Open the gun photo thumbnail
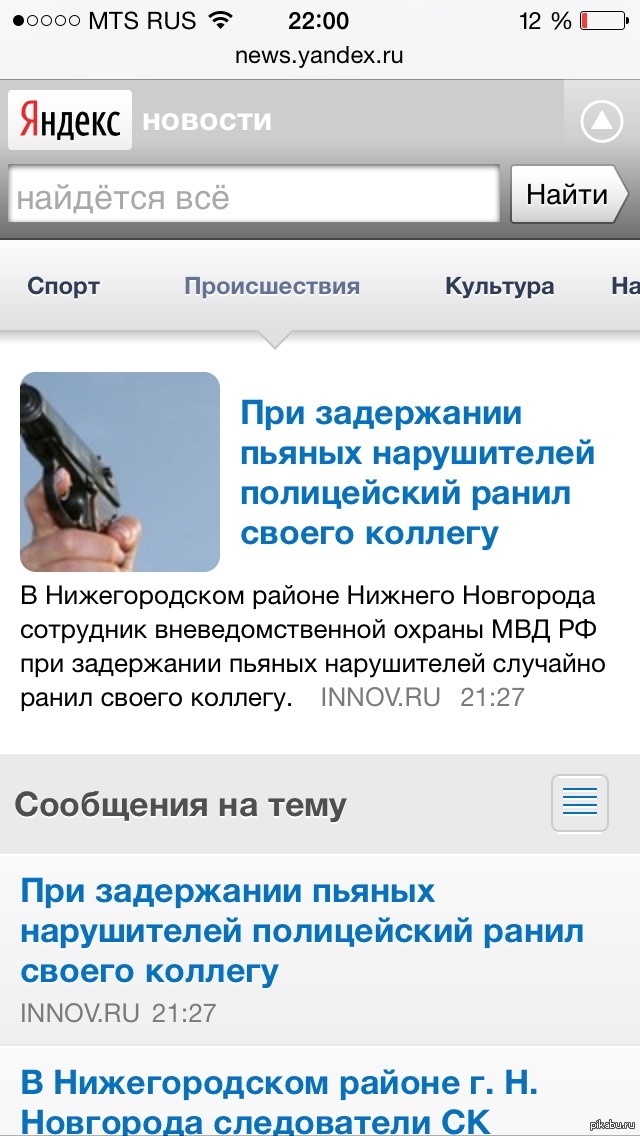 click(x=120, y=471)
